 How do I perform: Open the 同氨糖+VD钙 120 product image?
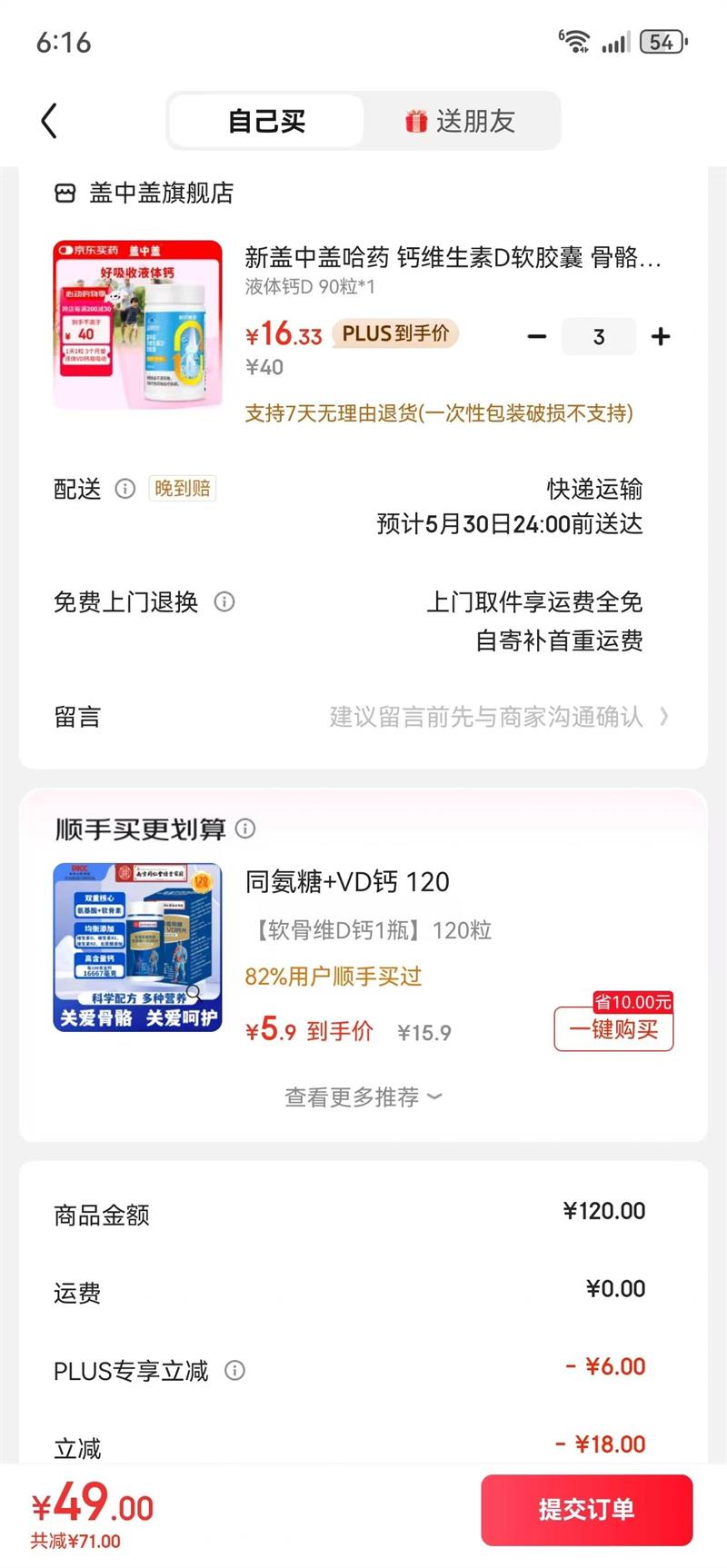point(138,948)
